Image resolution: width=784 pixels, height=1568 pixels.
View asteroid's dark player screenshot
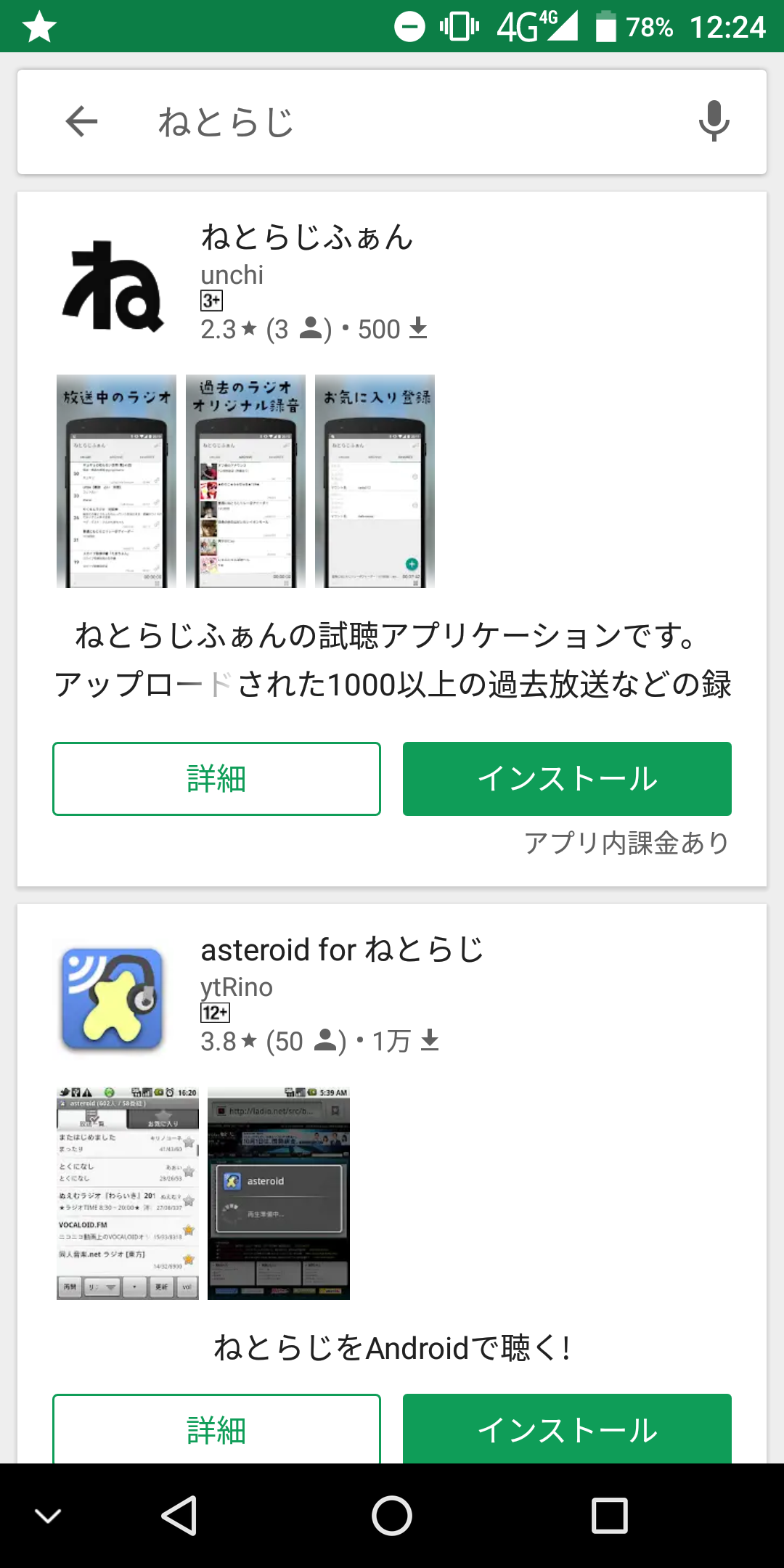[279, 1193]
